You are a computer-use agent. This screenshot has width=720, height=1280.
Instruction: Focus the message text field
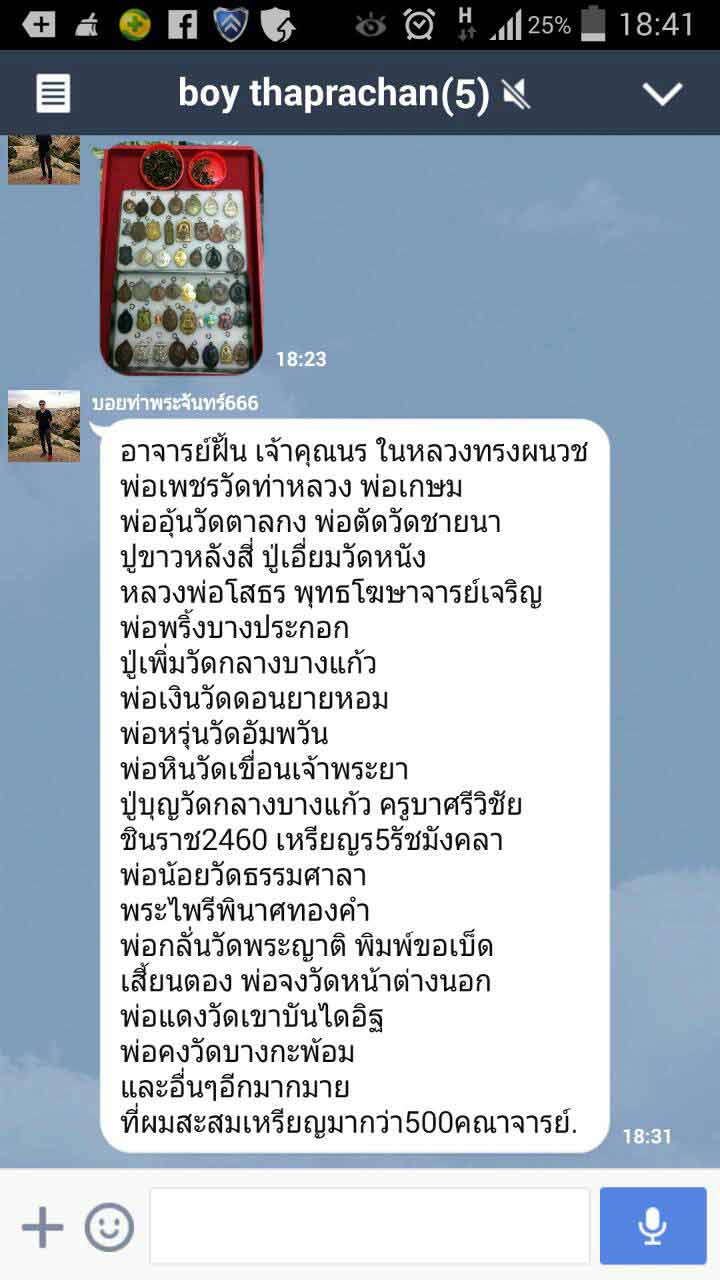click(x=369, y=1226)
